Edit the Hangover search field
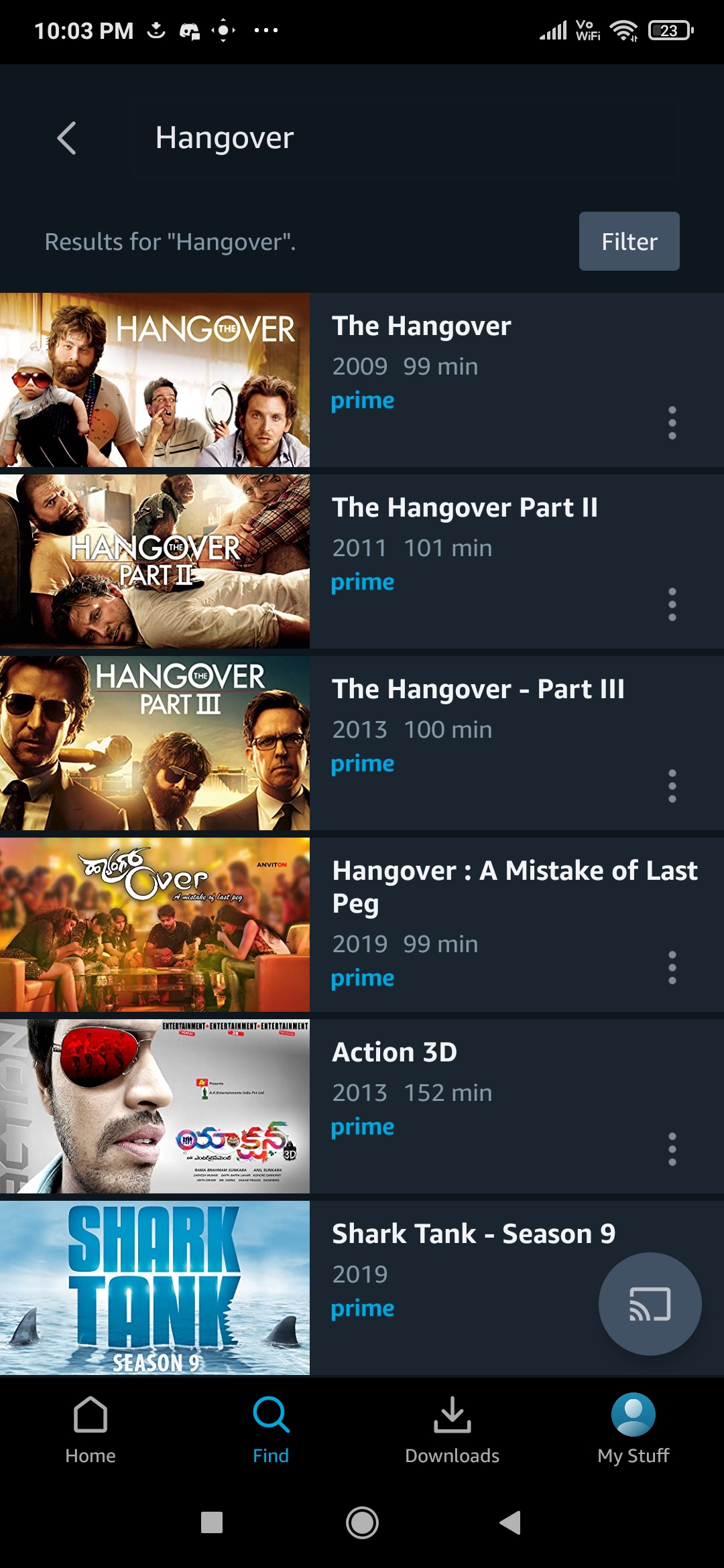 coord(402,138)
